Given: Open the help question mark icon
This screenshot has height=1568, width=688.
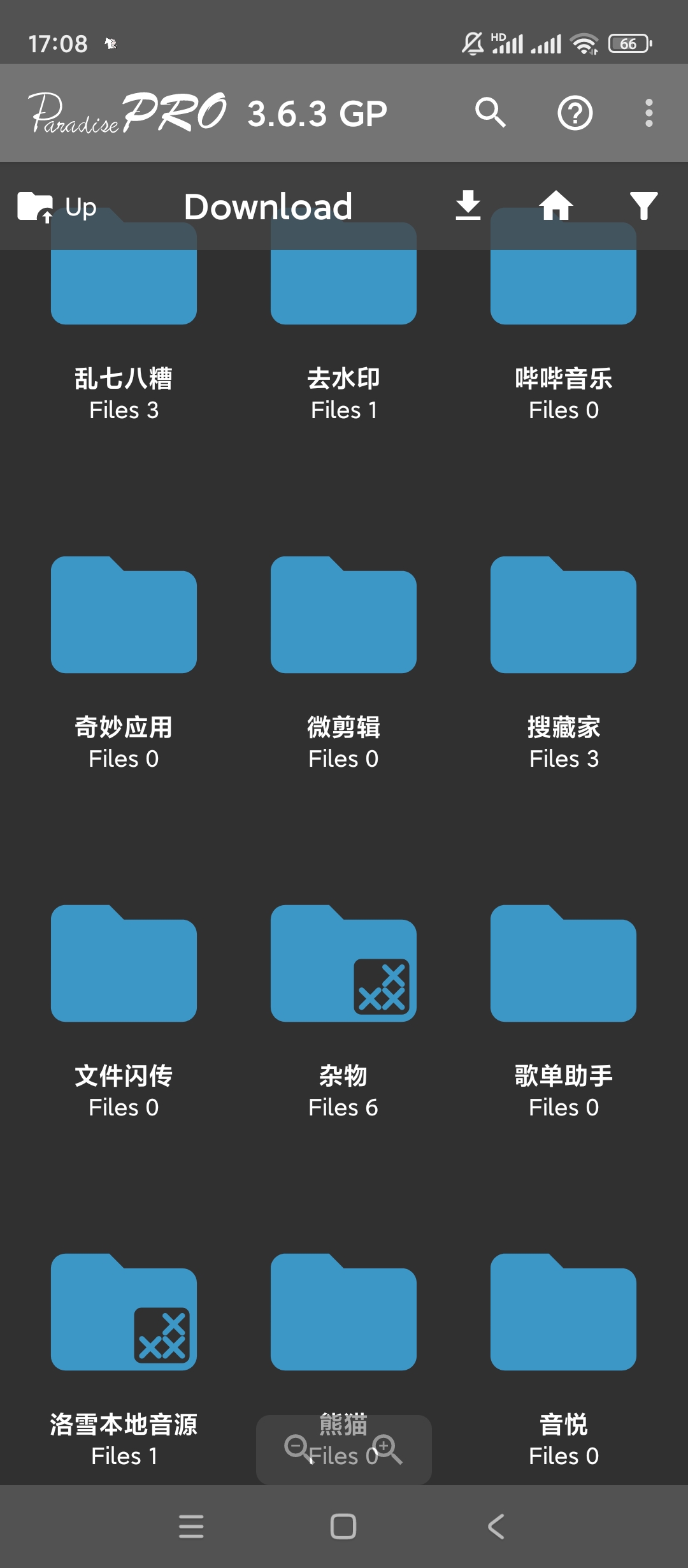Looking at the screenshot, I should pyautogui.click(x=575, y=113).
